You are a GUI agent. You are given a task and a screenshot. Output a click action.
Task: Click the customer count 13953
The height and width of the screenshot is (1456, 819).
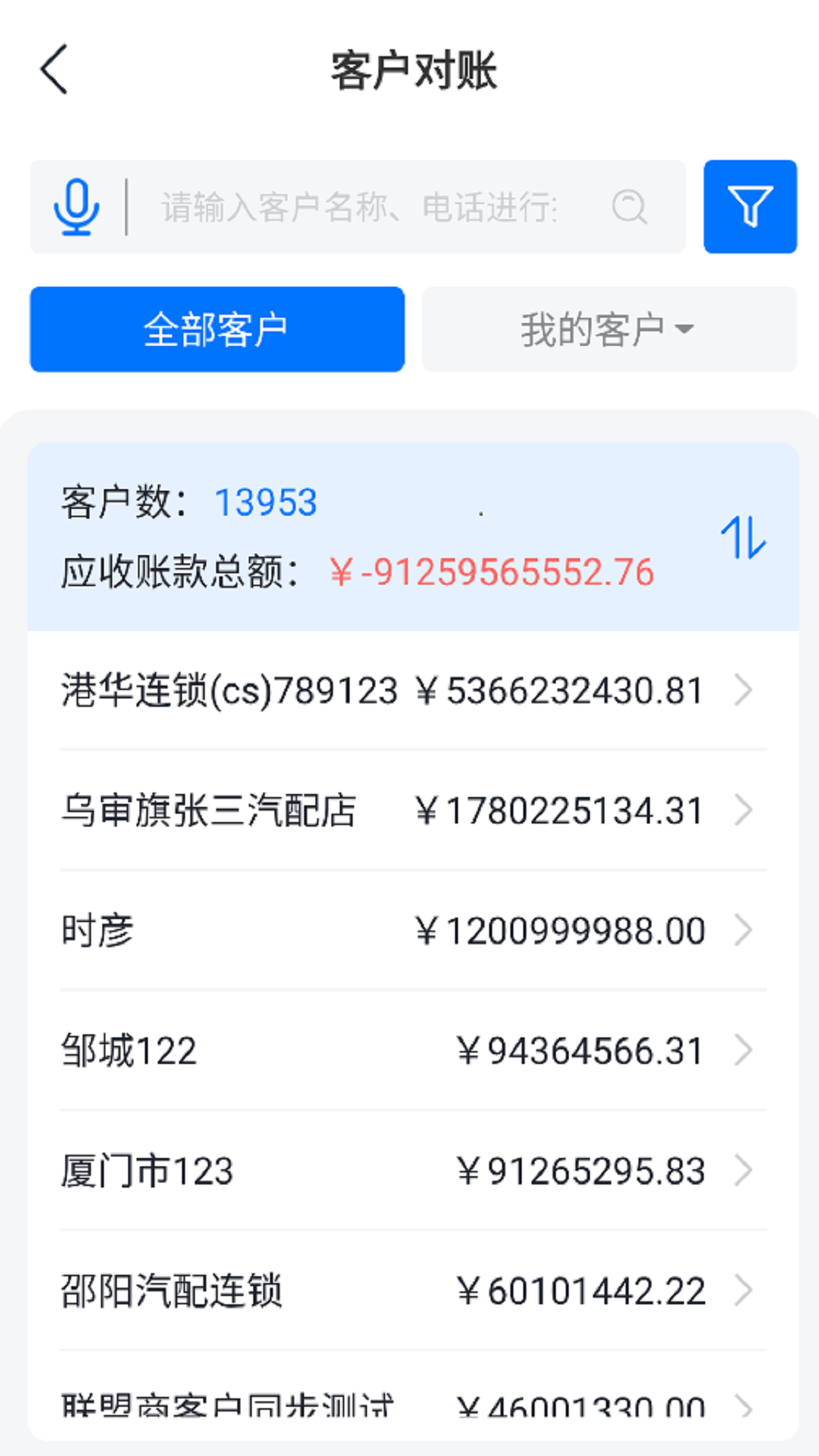pos(265,500)
